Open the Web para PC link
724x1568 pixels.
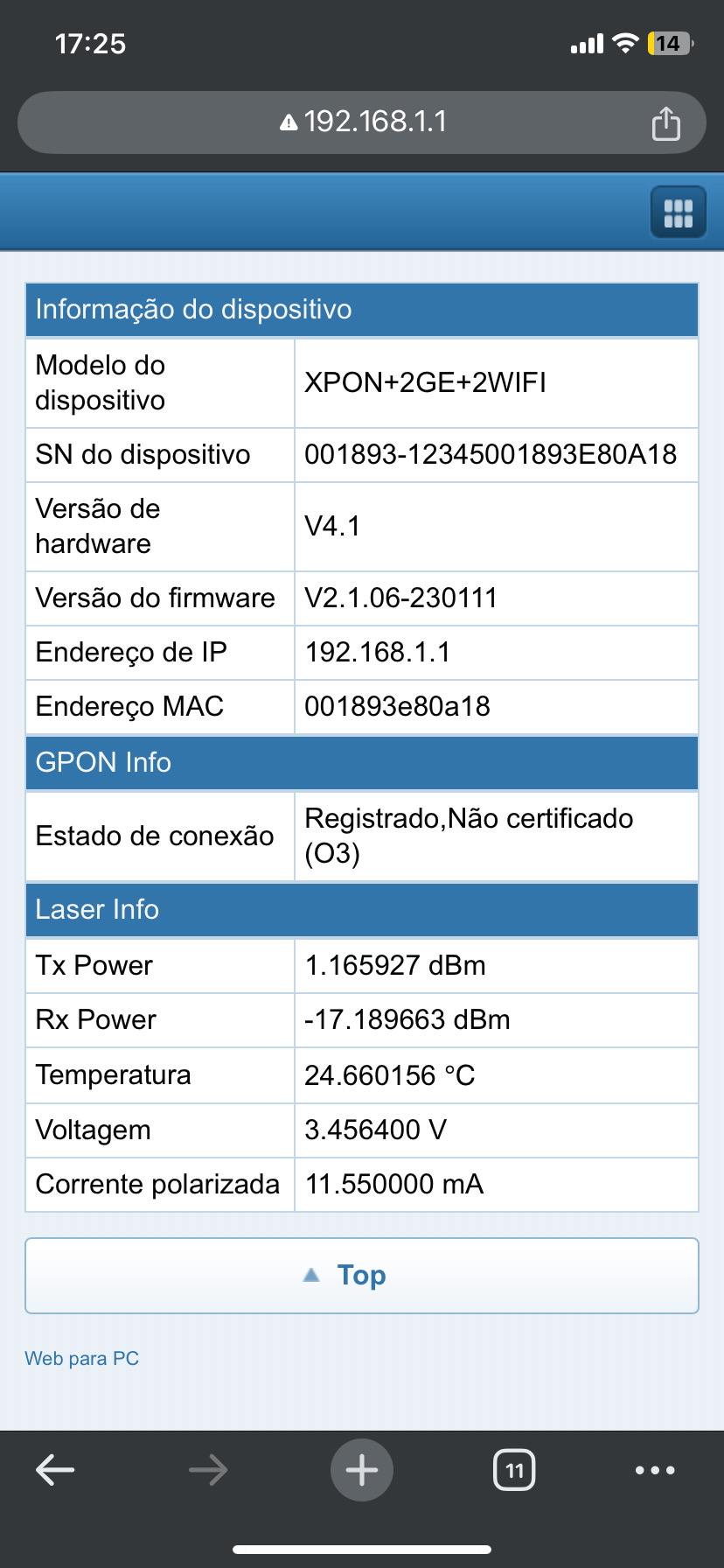pos(82,1358)
